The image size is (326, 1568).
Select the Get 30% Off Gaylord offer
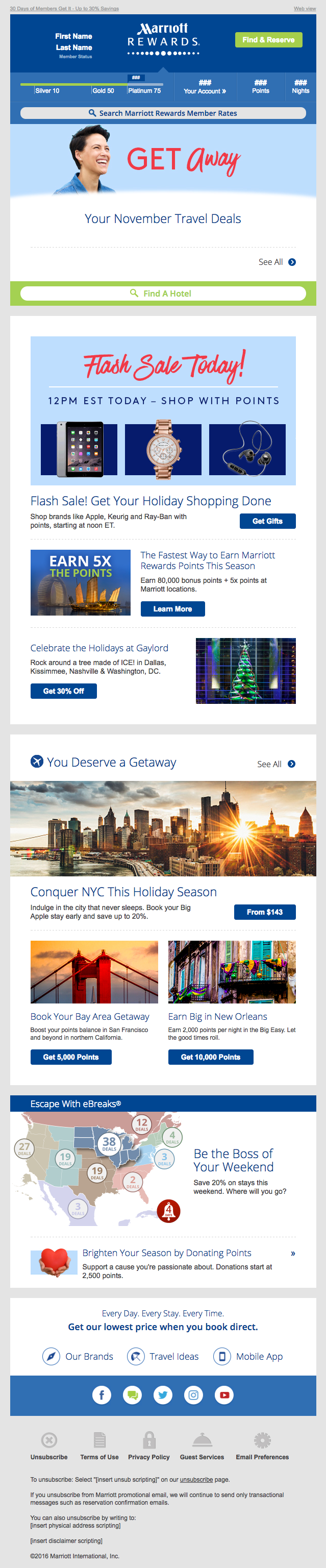[63, 691]
